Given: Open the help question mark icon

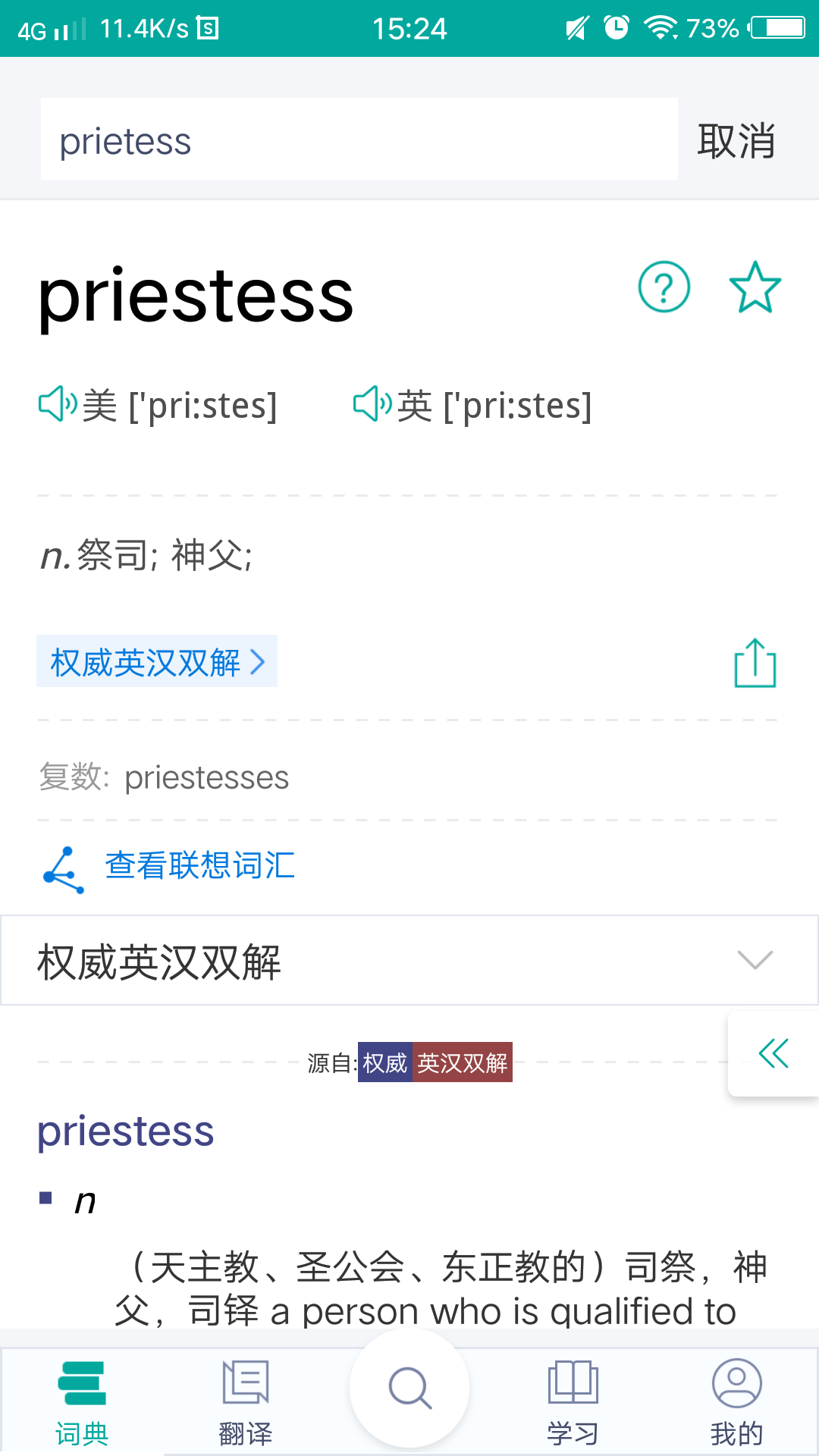Looking at the screenshot, I should [664, 288].
